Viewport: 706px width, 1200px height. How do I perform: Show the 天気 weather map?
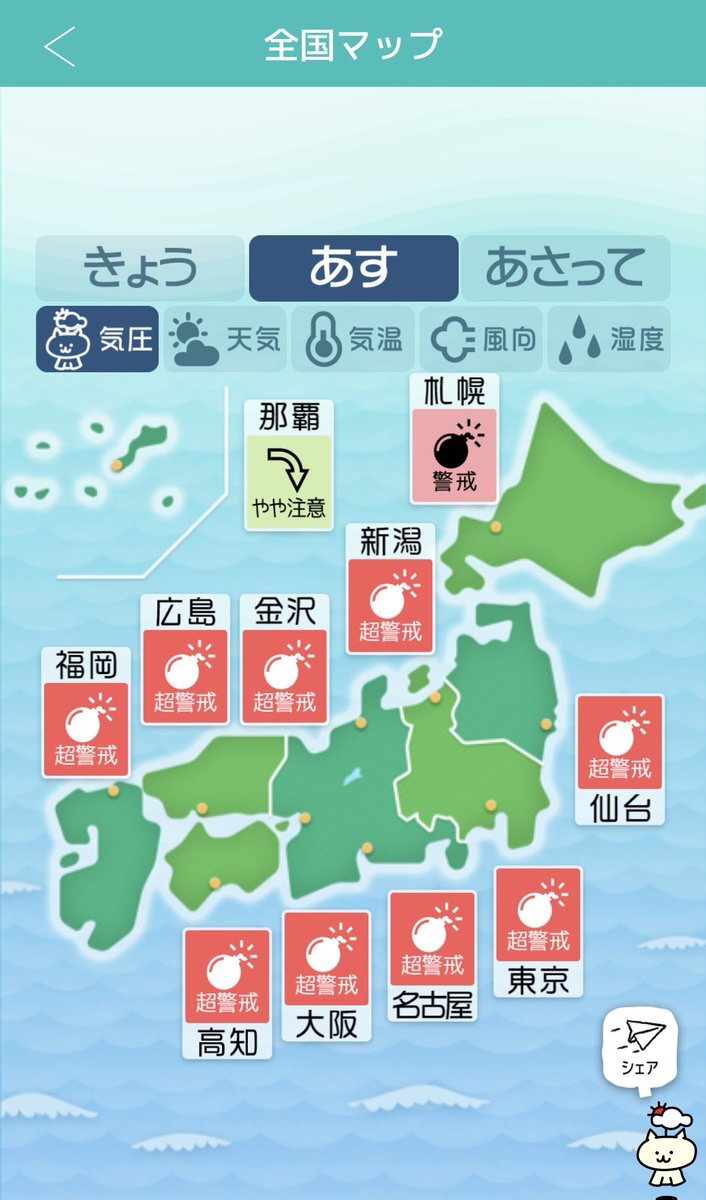pos(225,339)
